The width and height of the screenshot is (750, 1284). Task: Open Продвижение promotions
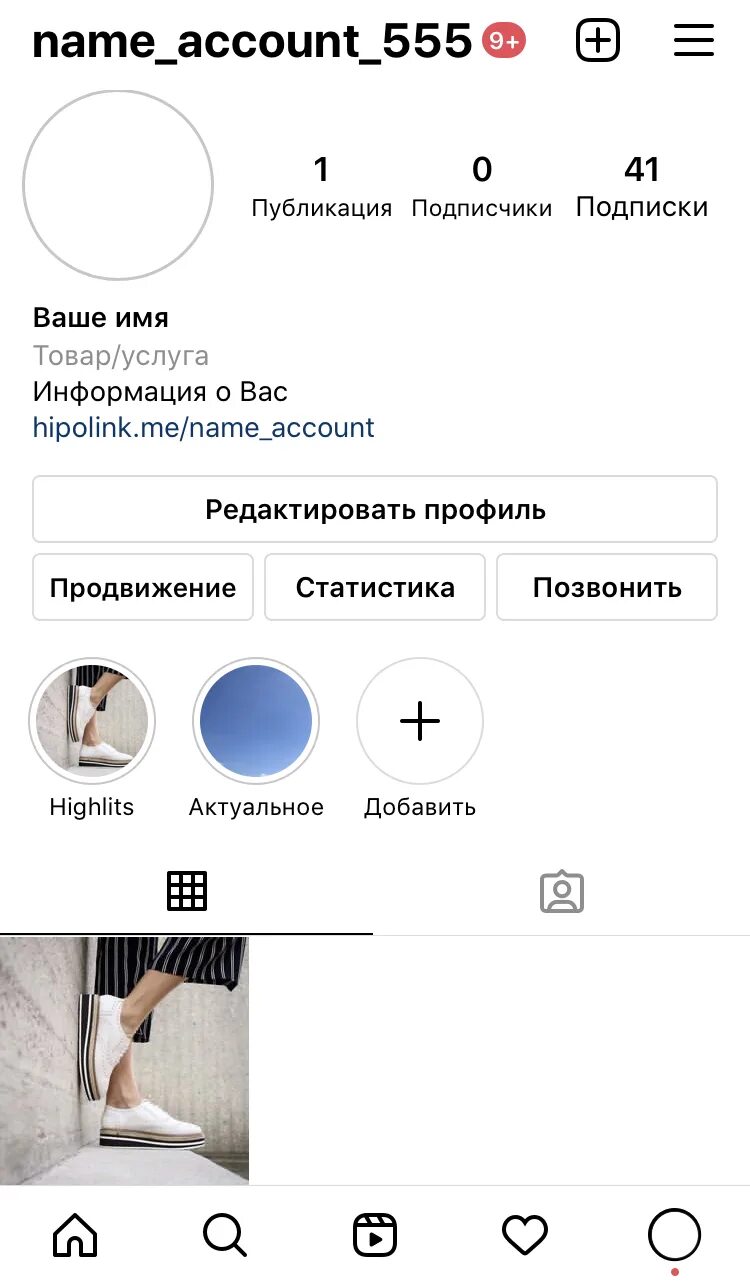pyautogui.click(x=143, y=587)
